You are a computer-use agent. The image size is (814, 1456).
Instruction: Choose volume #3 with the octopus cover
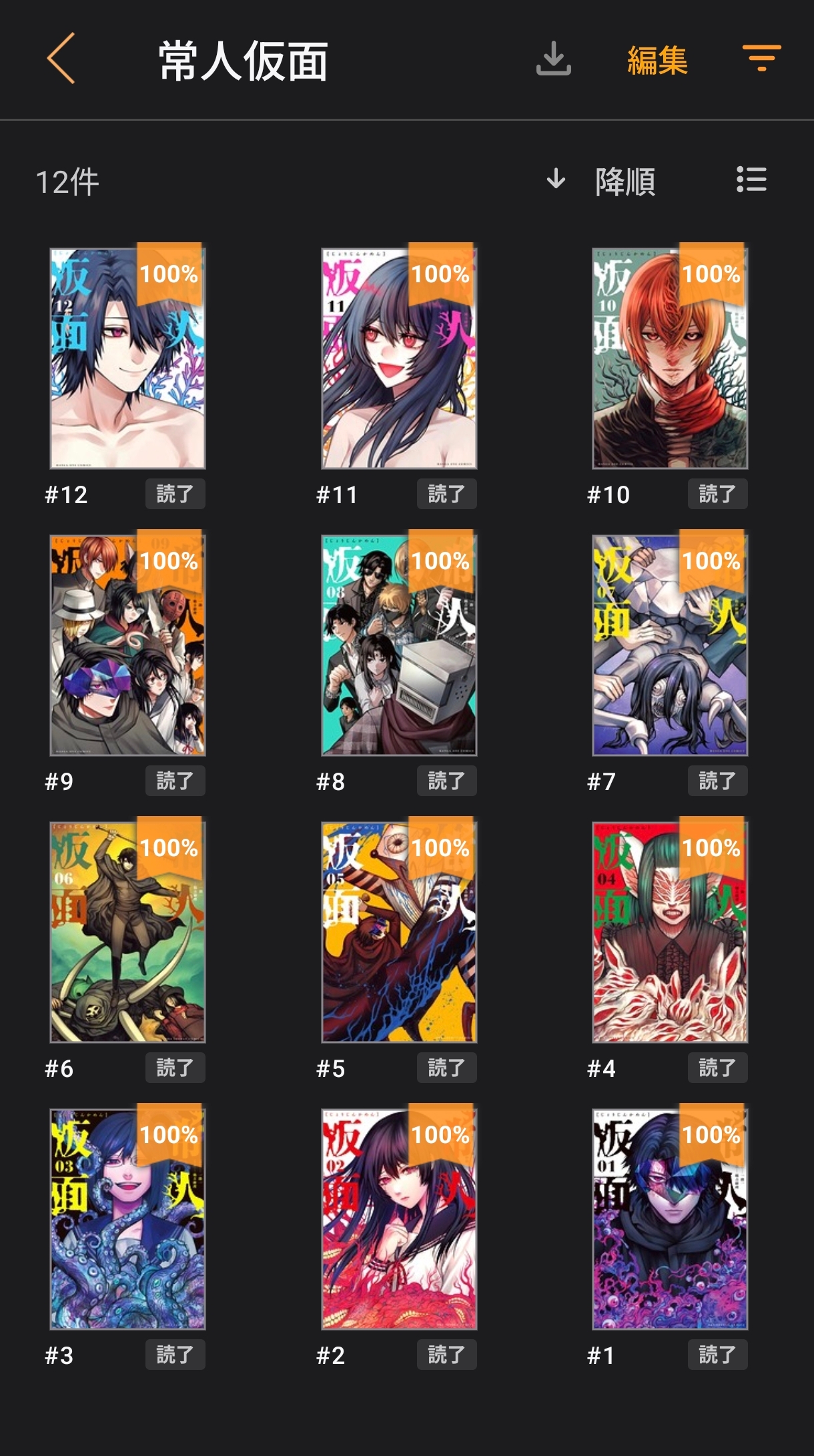127,1218
